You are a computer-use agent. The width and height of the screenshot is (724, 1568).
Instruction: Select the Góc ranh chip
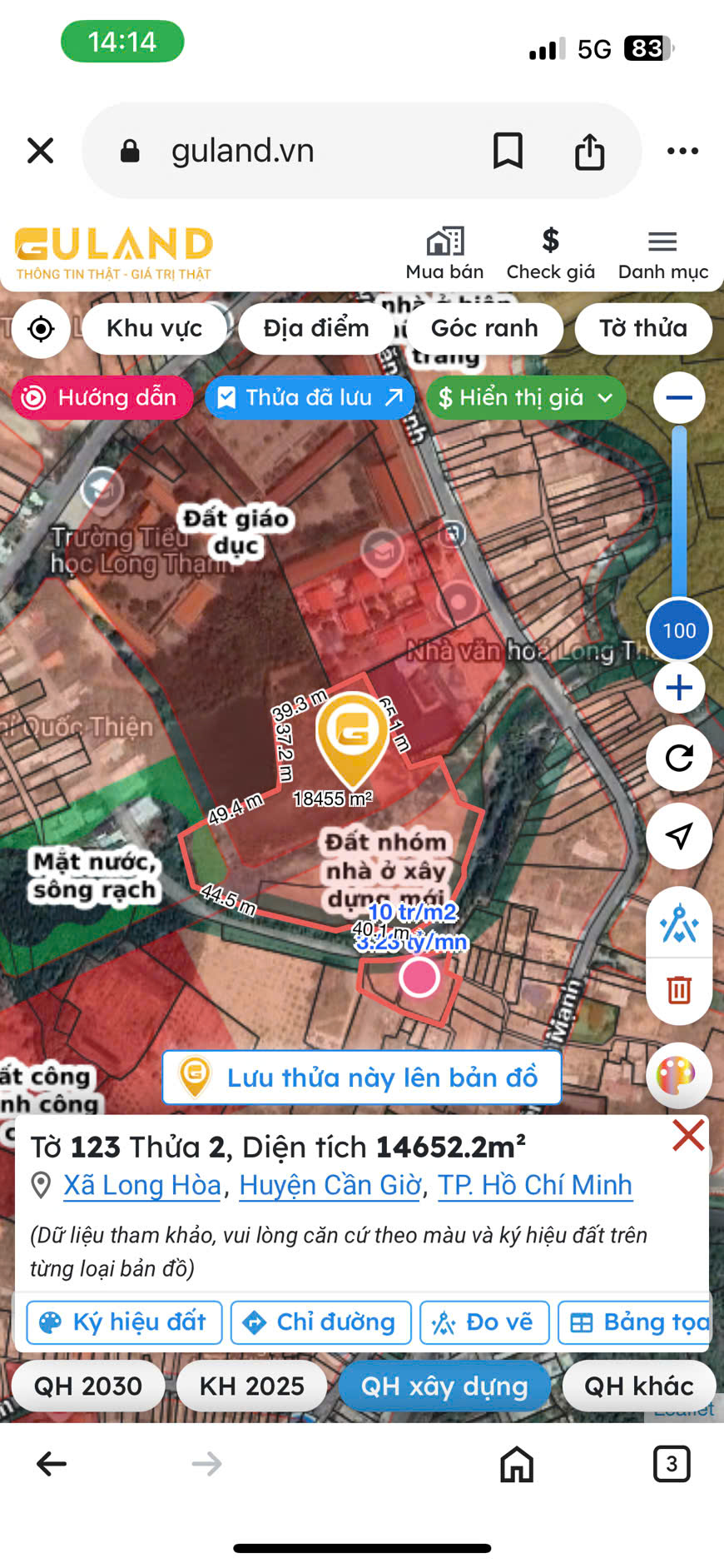(484, 328)
